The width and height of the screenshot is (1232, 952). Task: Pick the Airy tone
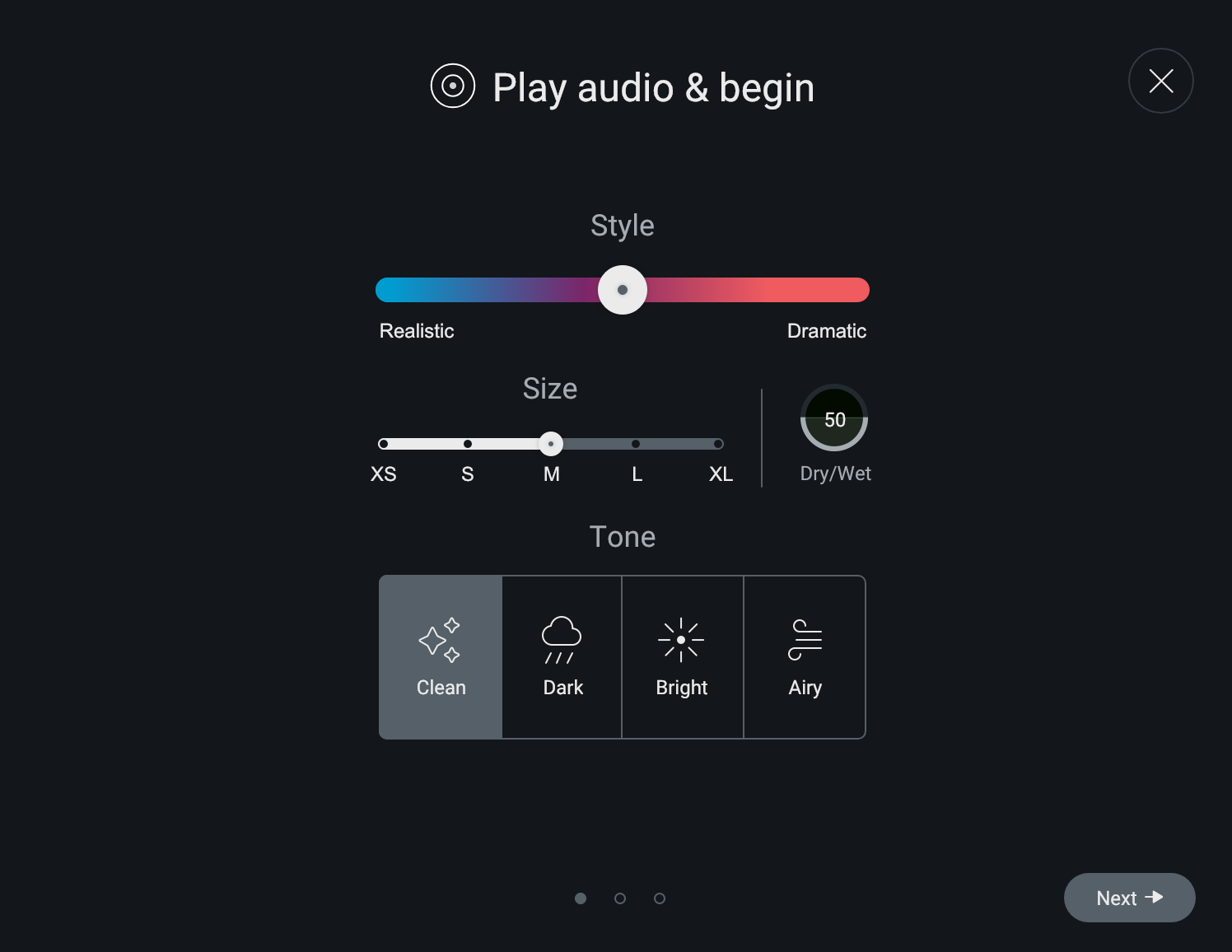tap(805, 657)
